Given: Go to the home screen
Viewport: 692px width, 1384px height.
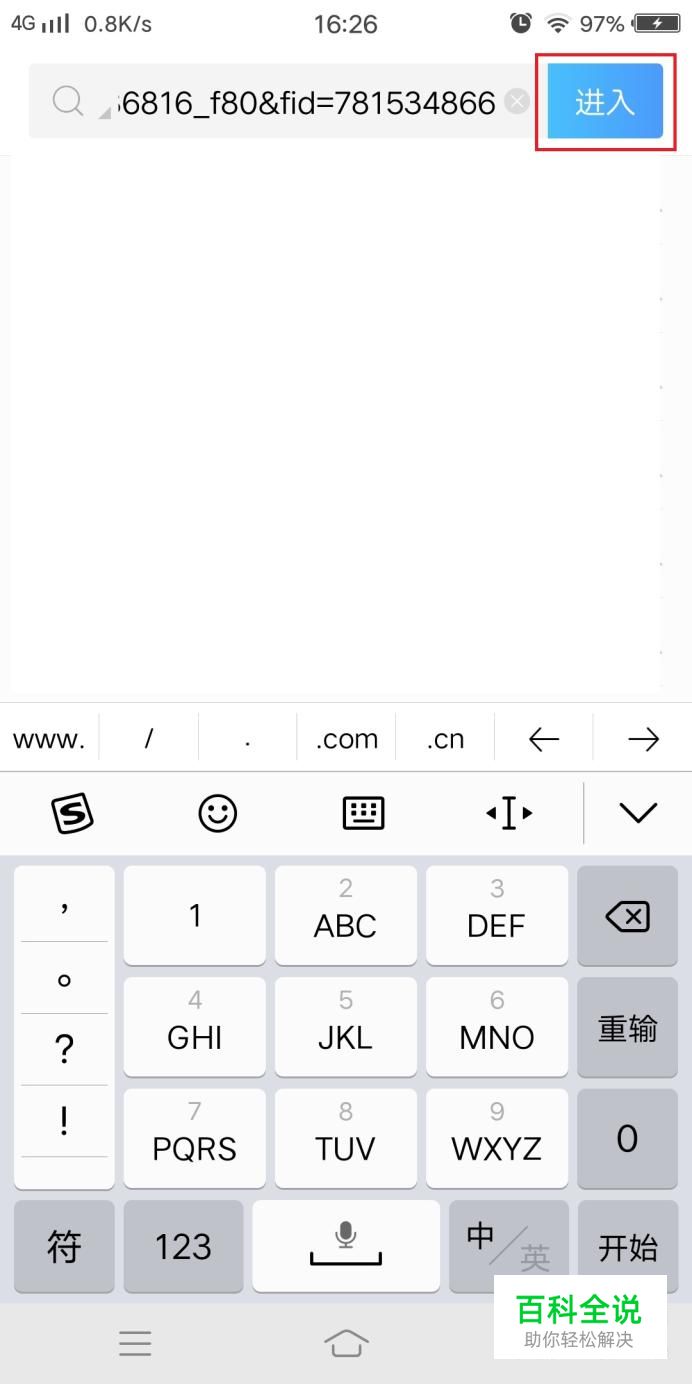Looking at the screenshot, I should pos(346,1342).
